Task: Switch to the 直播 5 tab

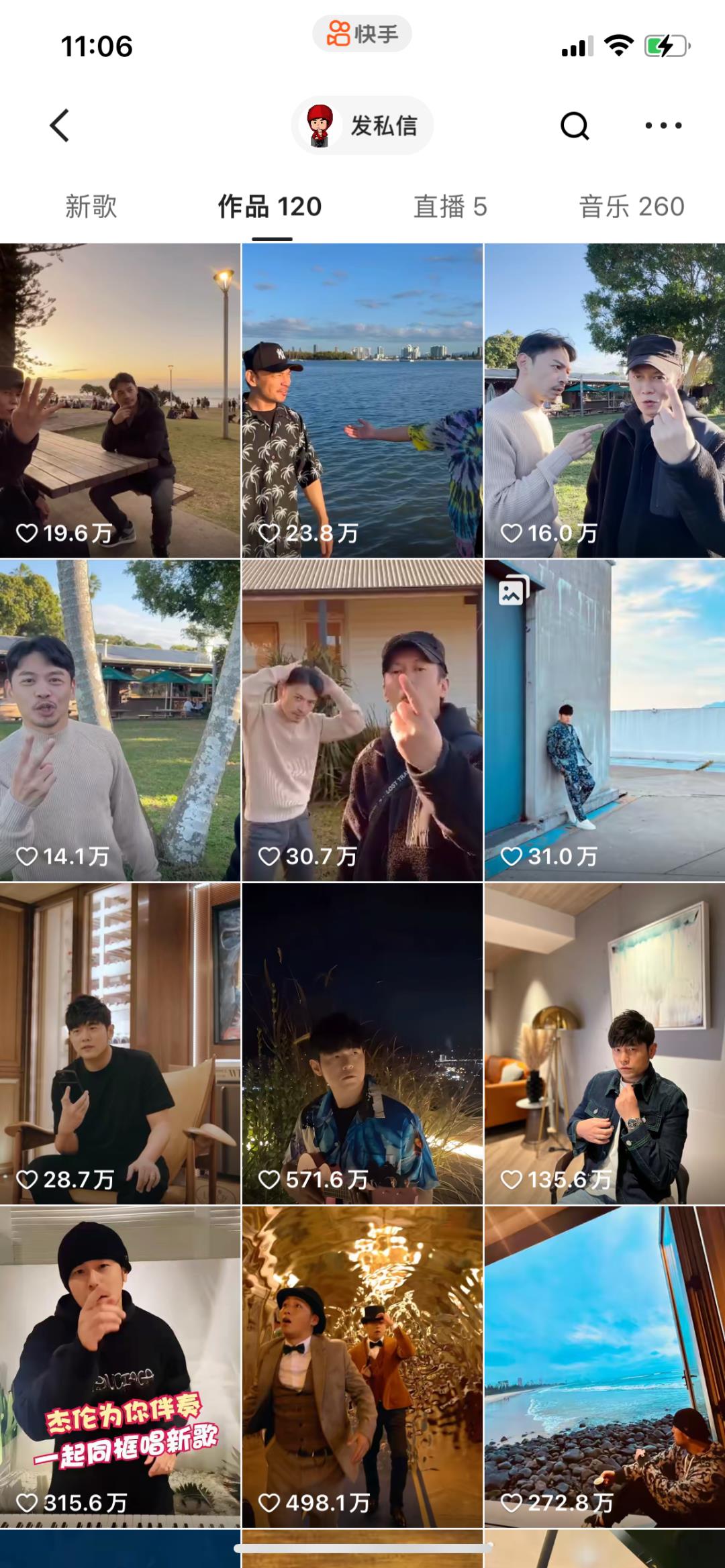Action: (x=450, y=207)
